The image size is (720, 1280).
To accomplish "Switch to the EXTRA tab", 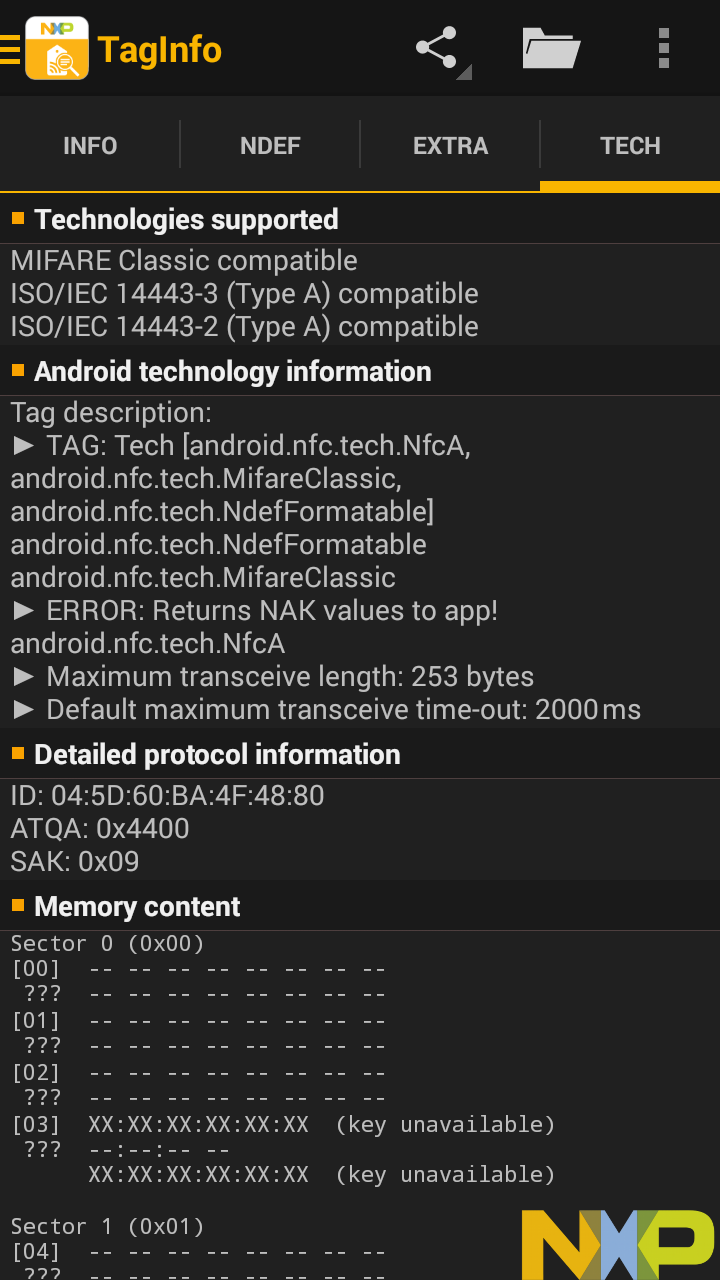I will click(x=450, y=146).
